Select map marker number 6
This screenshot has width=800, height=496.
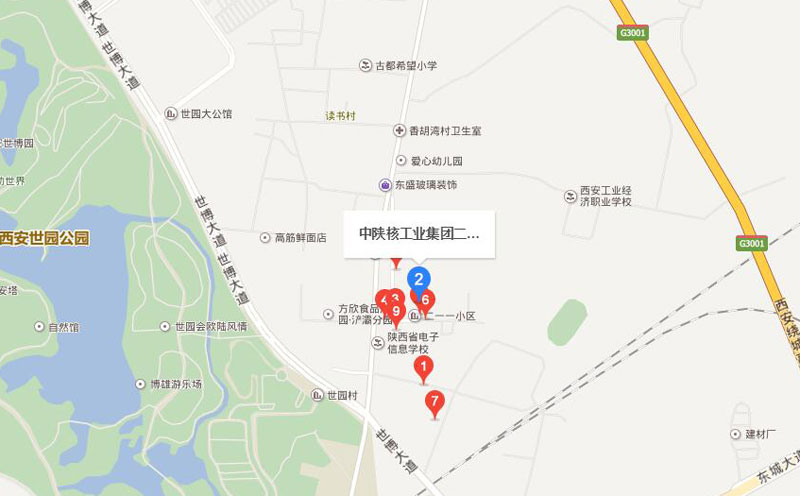point(427,299)
